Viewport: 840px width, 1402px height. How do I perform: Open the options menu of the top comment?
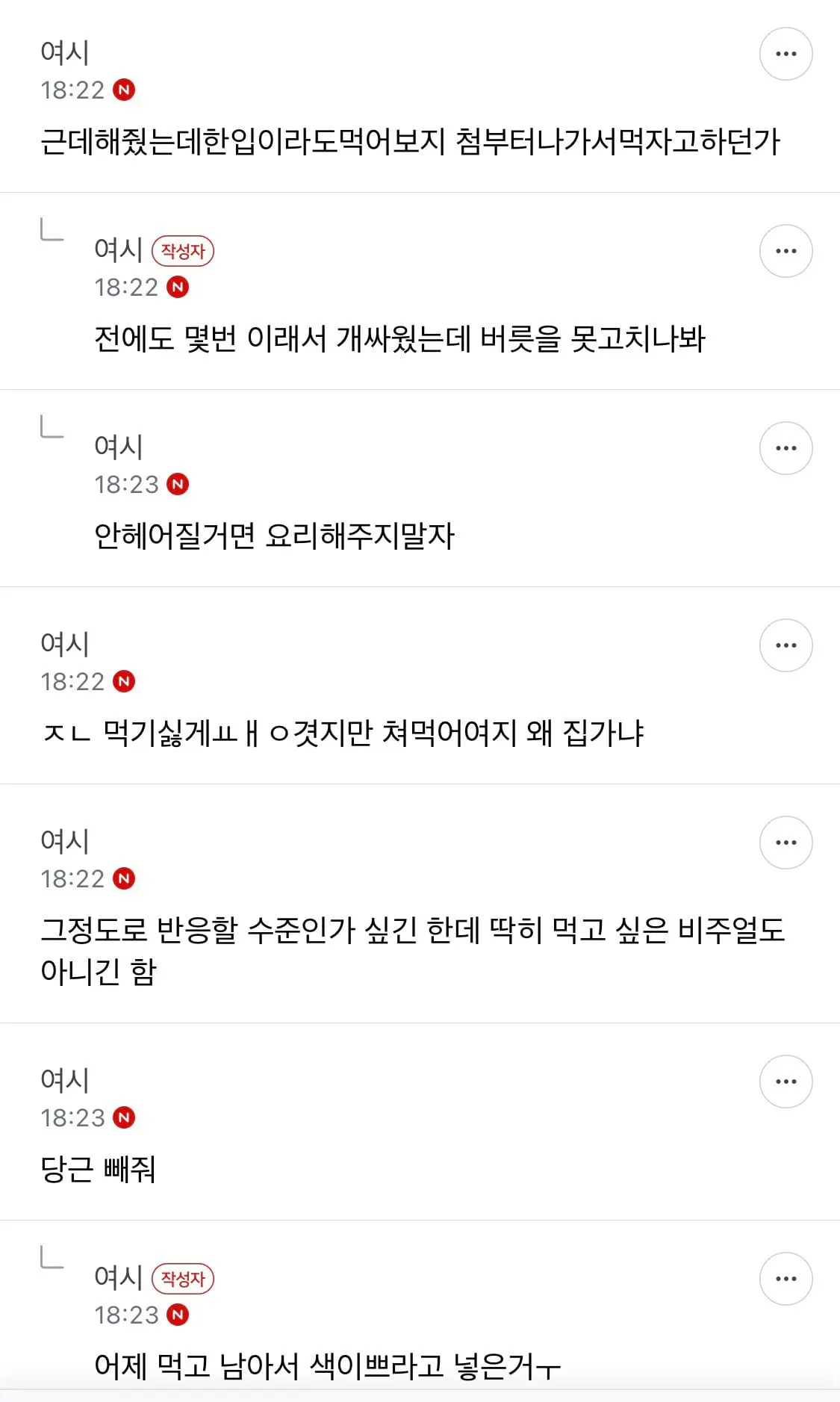pyautogui.click(x=785, y=54)
